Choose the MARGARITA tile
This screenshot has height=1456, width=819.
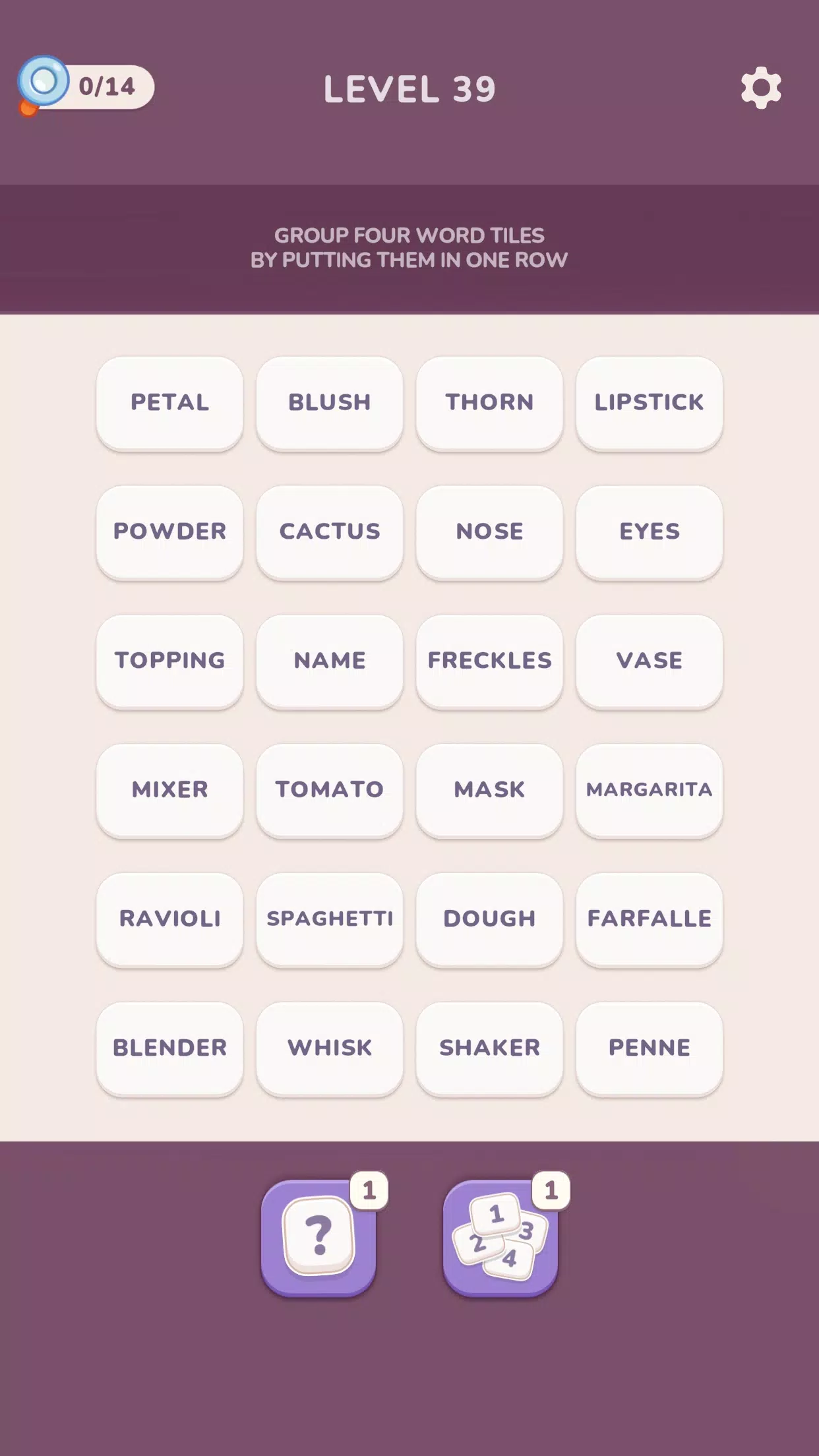[650, 789]
